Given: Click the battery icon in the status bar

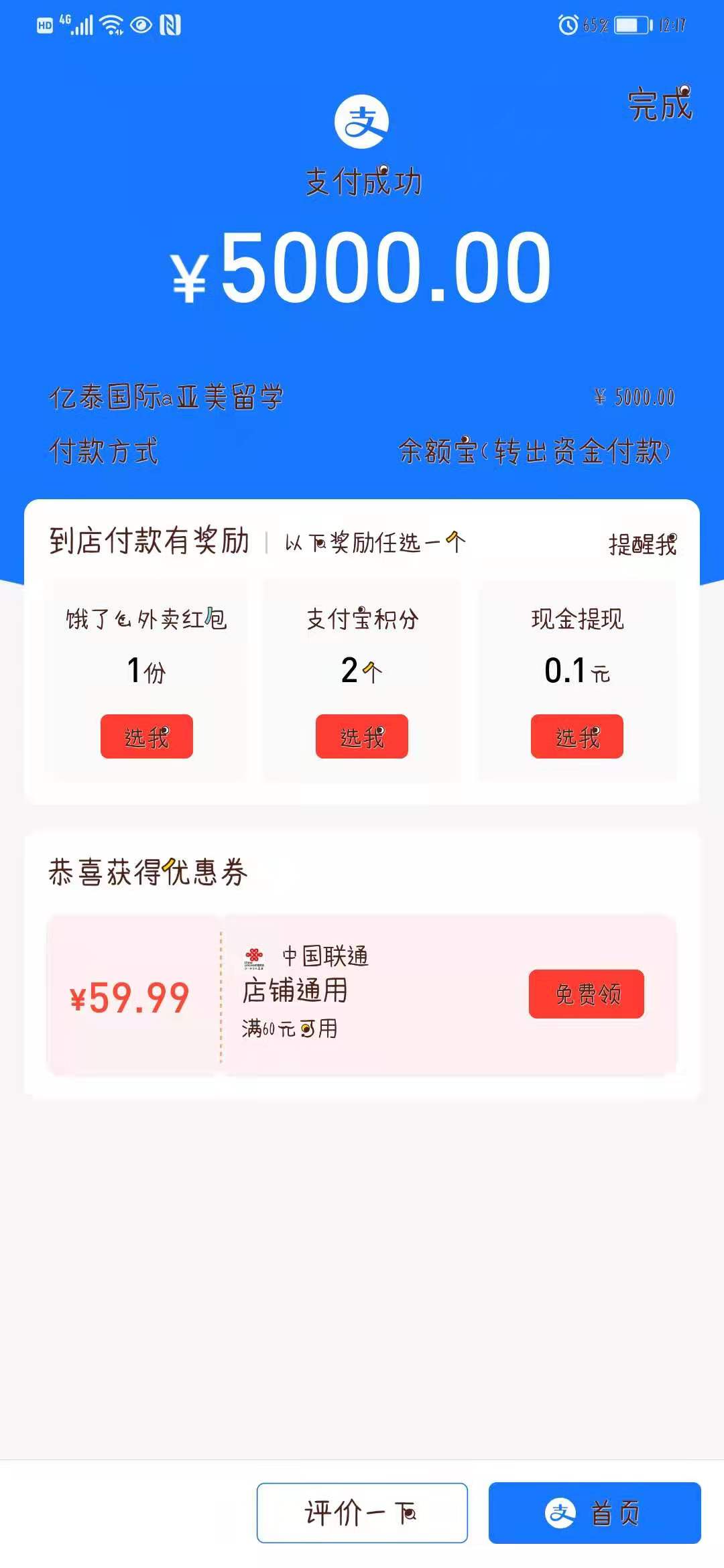Looking at the screenshot, I should [630, 23].
